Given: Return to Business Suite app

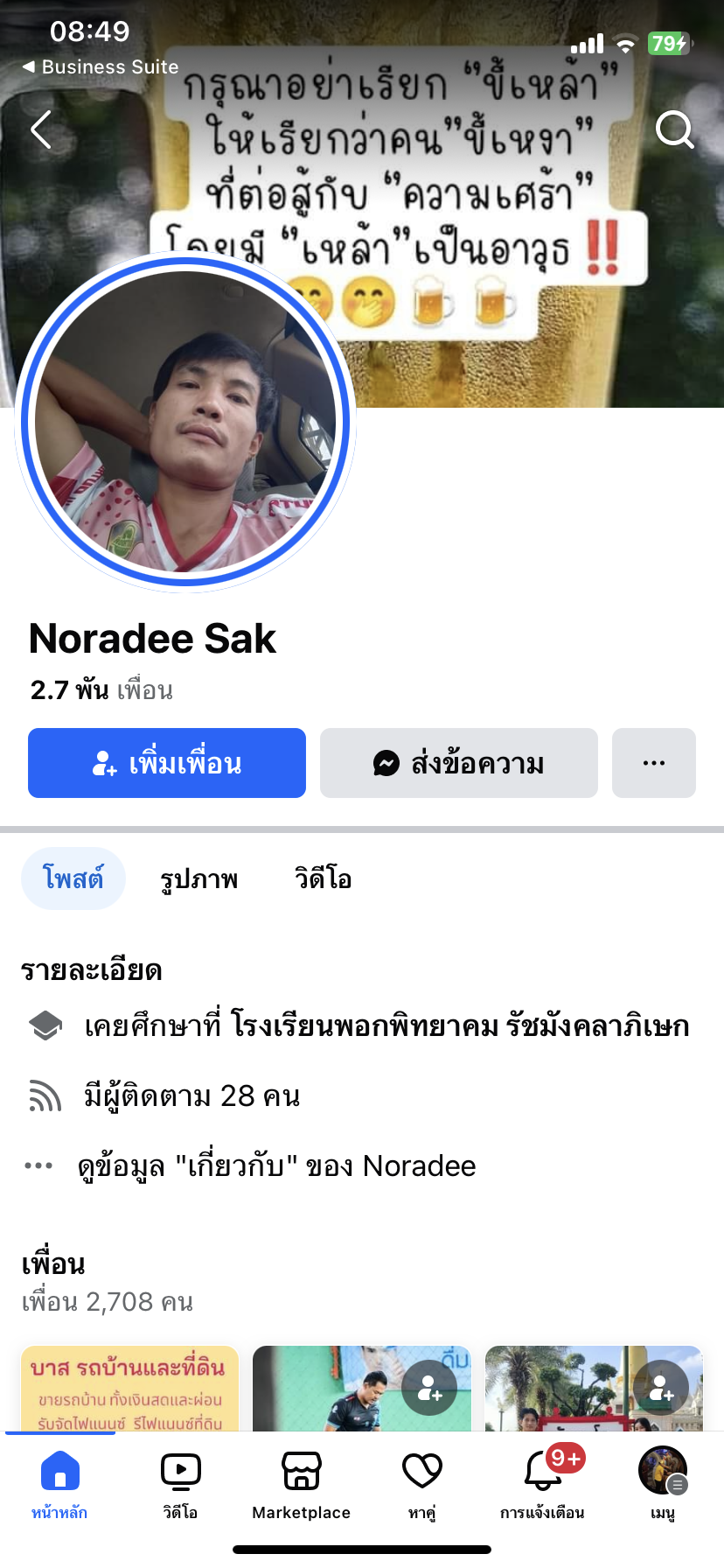Looking at the screenshot, I should point(101,66).
